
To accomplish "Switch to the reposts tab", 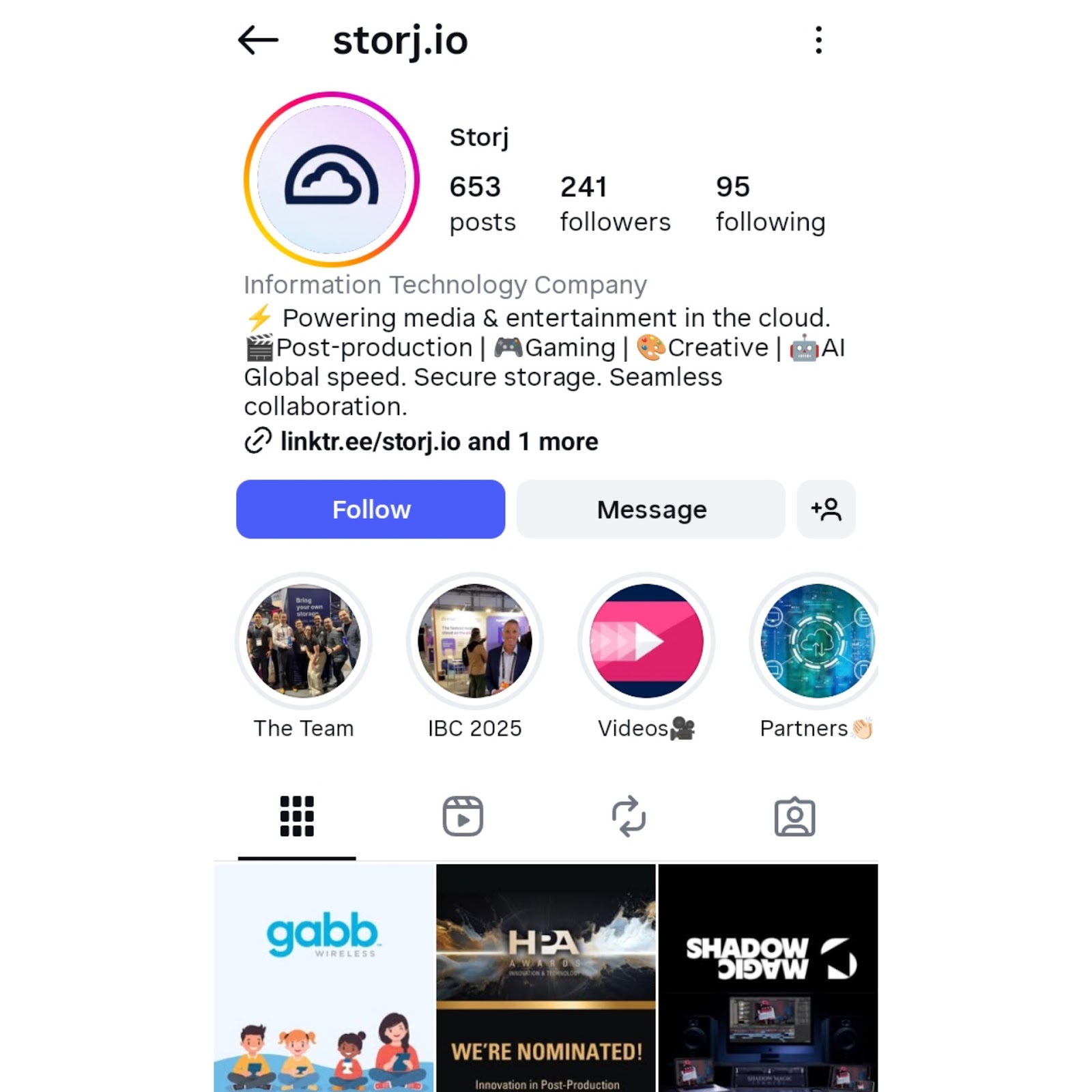I will pos(629,816).
